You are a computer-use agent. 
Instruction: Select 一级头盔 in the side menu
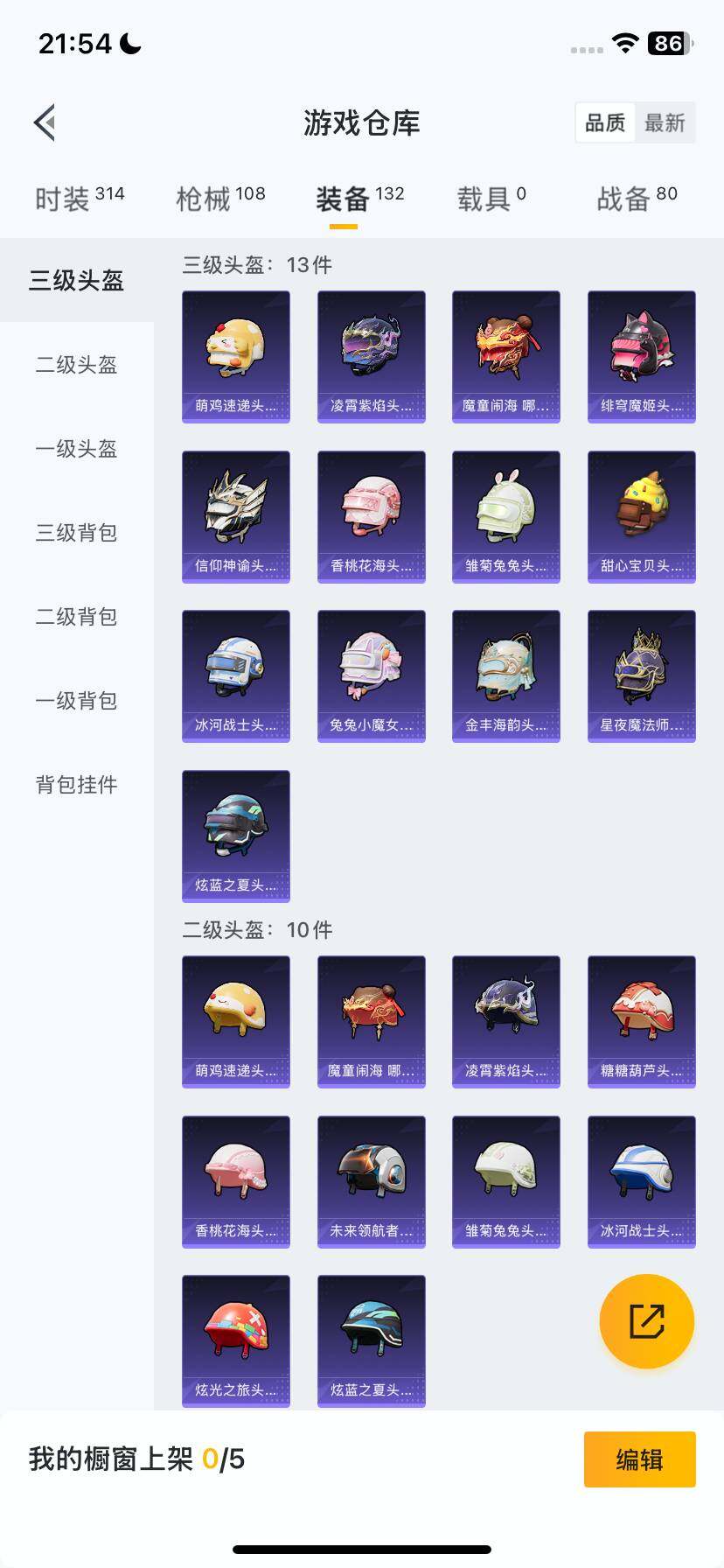(x=77, y=449)
